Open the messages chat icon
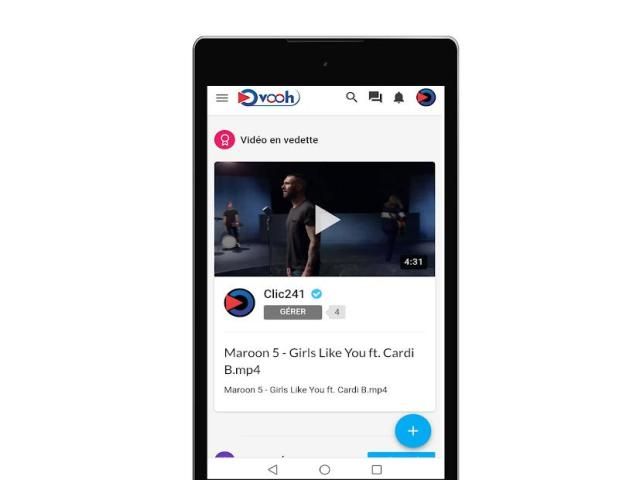The height and width of the screenshot is (480, 640). pyautogui.click(x=375, y=97)
